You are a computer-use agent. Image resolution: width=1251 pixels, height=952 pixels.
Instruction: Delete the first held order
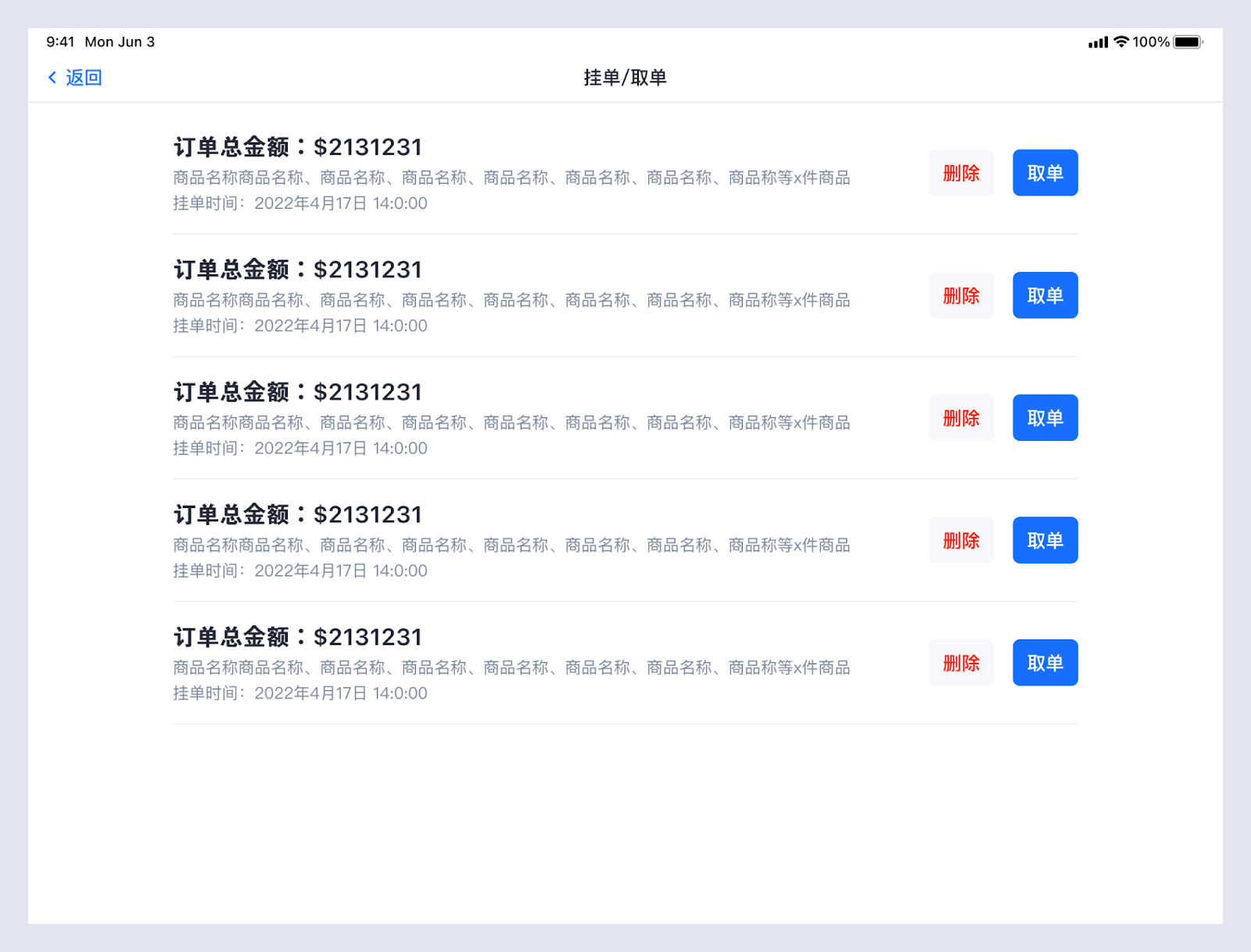(x=961, y=173)
